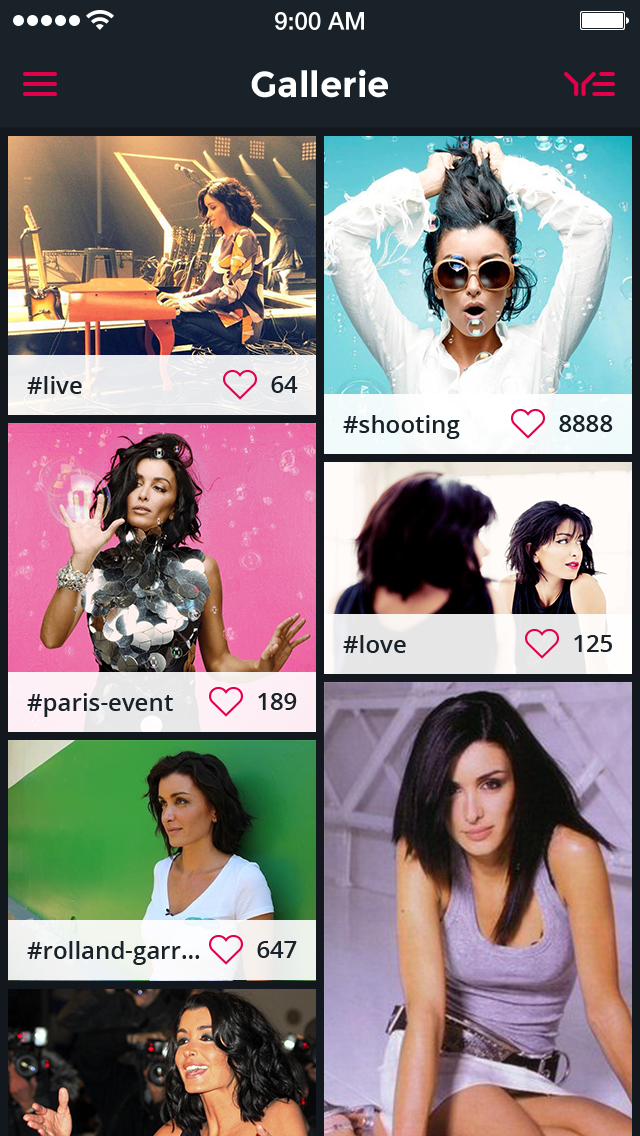Open the #paris-event photo

click(162, 548)
